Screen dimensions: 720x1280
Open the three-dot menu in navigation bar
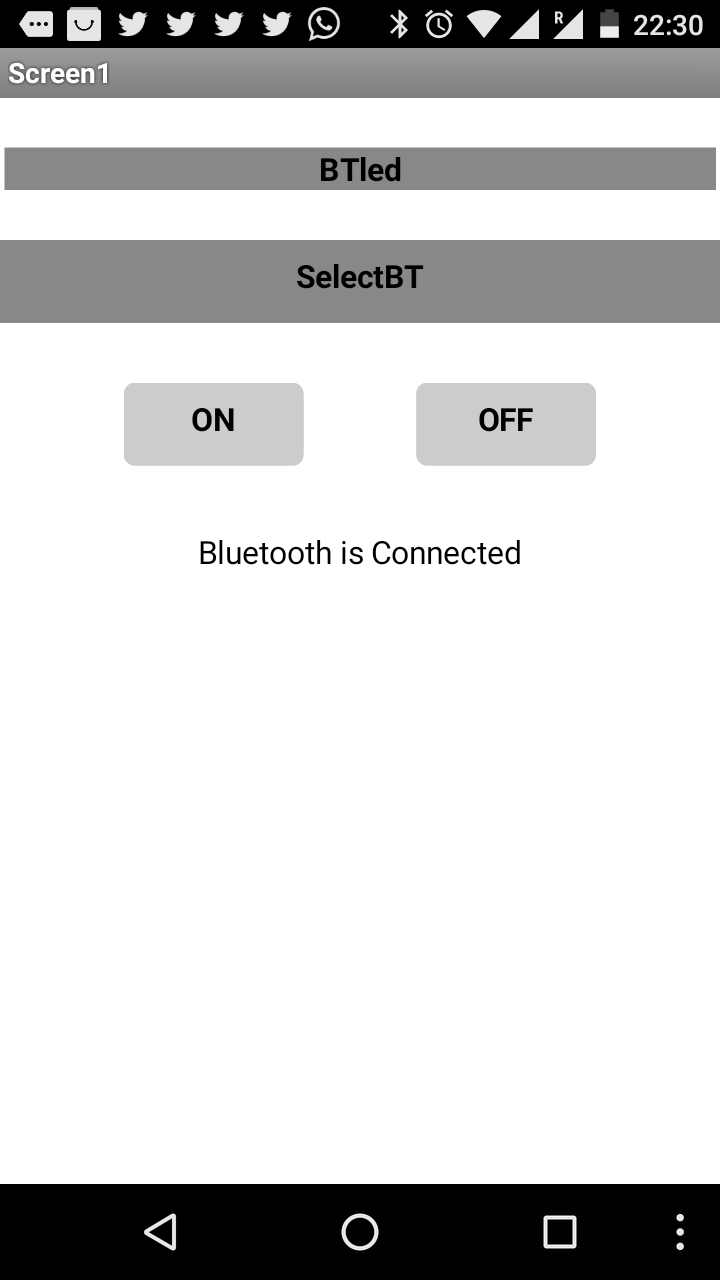[680, 1232]
